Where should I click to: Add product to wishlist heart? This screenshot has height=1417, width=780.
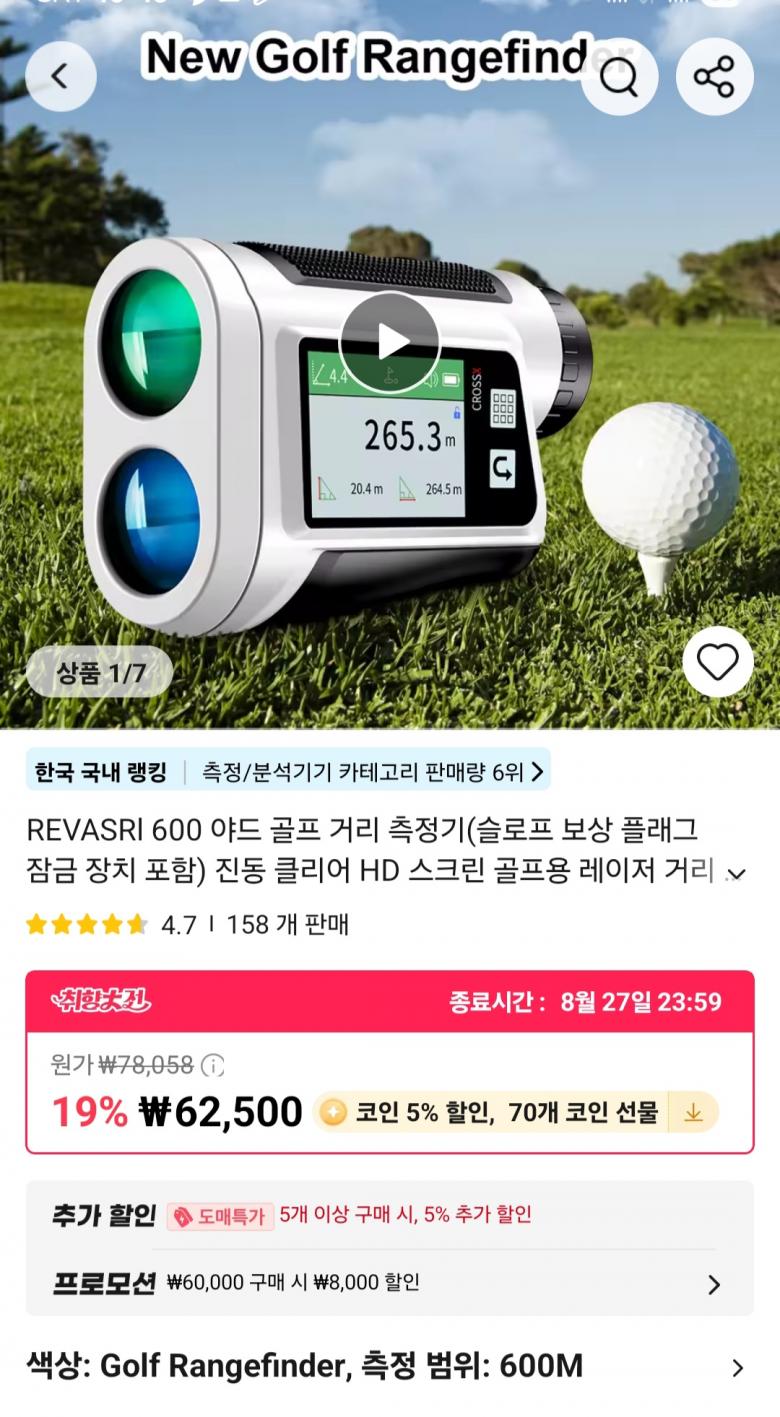(717, 661)
